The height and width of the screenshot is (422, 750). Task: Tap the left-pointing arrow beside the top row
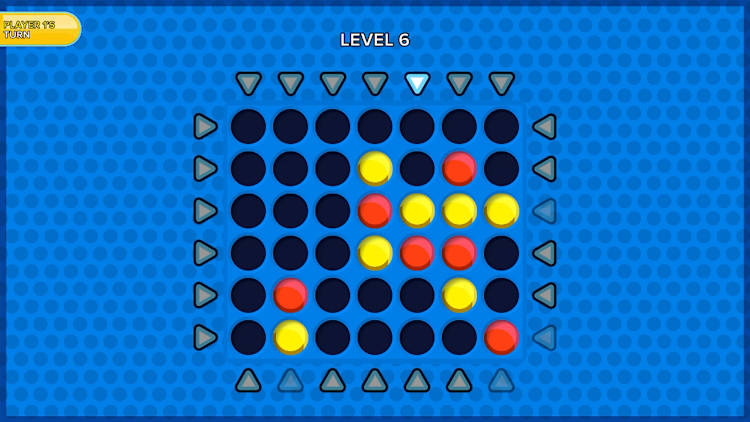545,127
